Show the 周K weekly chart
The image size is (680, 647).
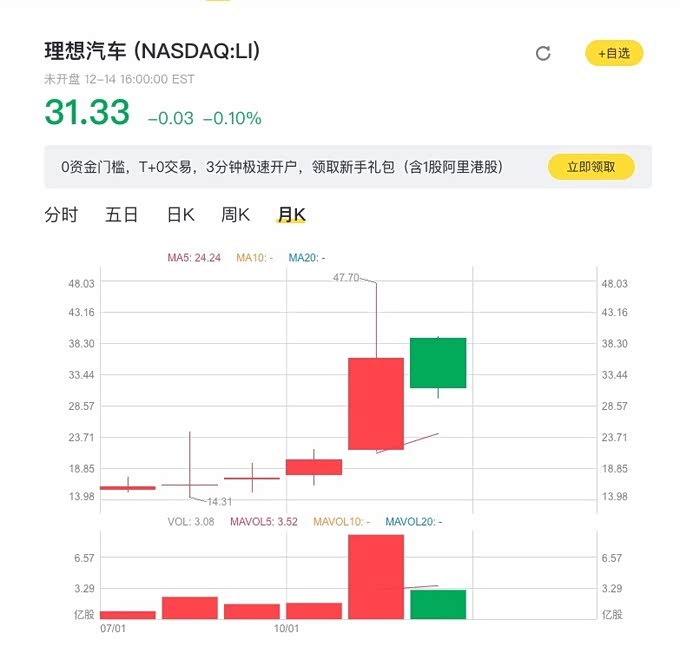click(235, 214)
